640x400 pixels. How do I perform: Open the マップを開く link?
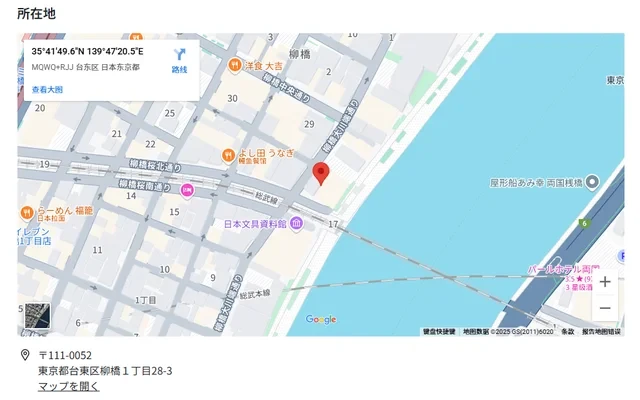coord(69,386)
